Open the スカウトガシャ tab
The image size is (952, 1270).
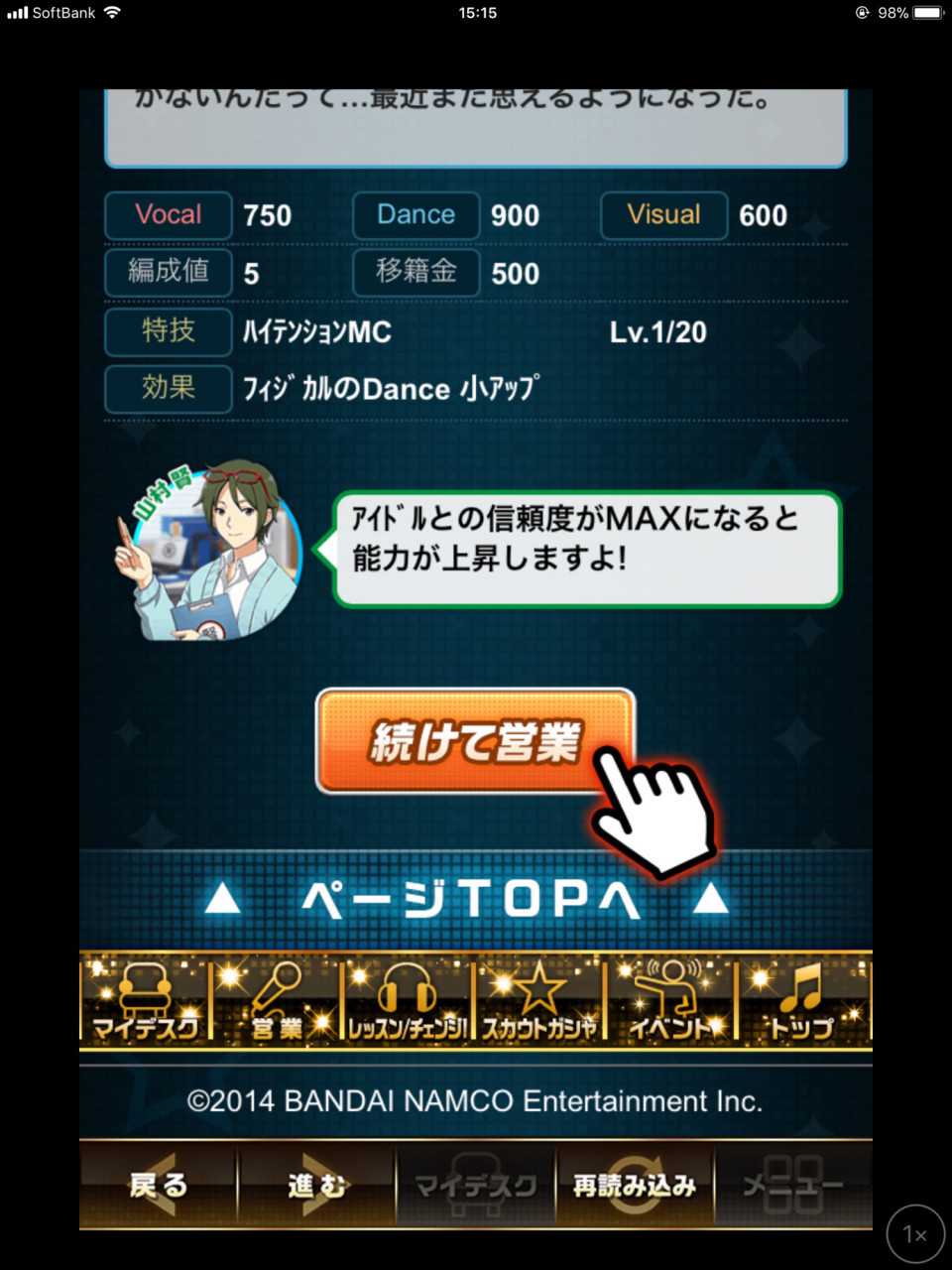(539, 1000)
